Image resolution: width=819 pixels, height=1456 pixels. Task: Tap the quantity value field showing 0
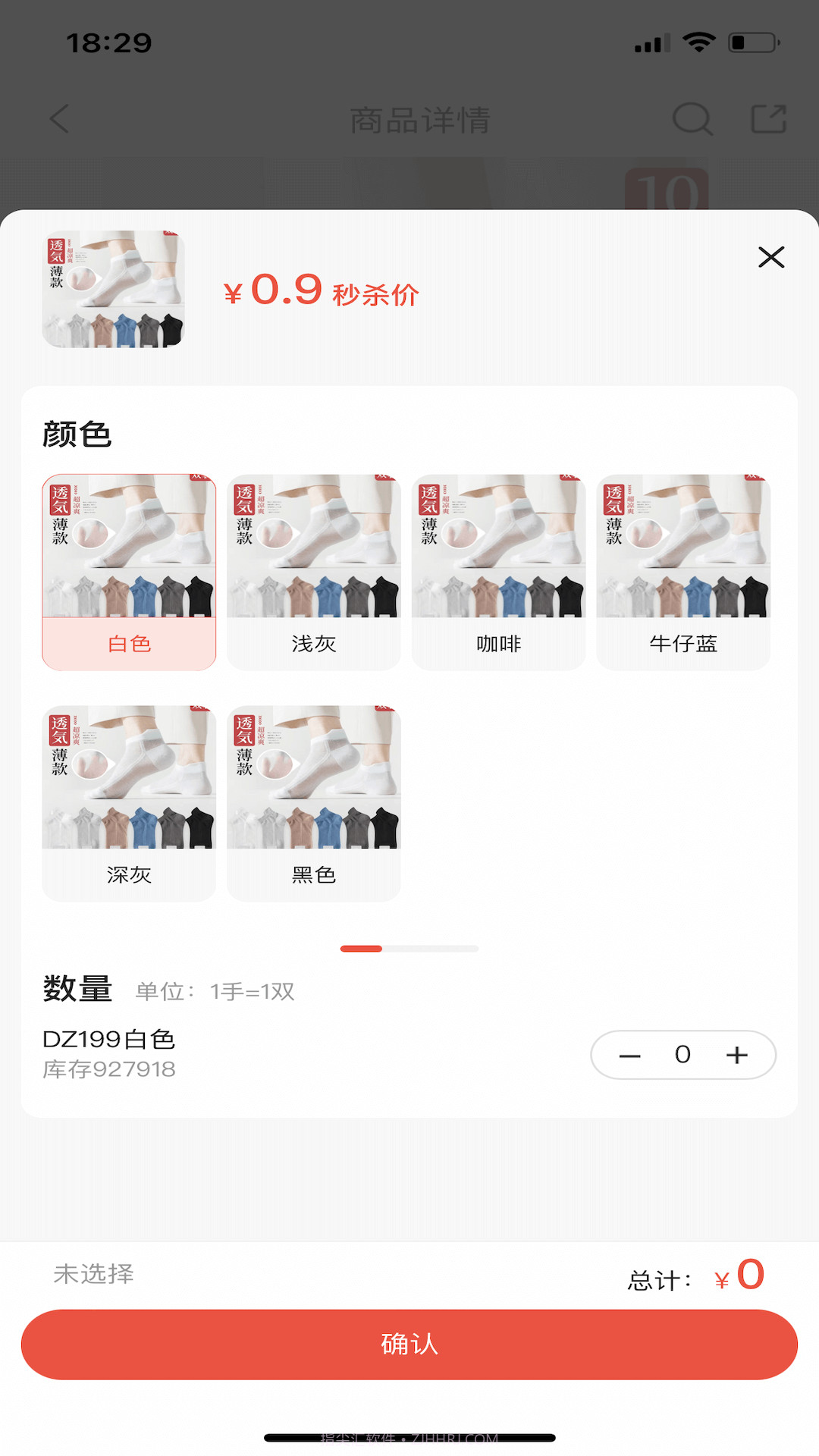point(682,1054)
